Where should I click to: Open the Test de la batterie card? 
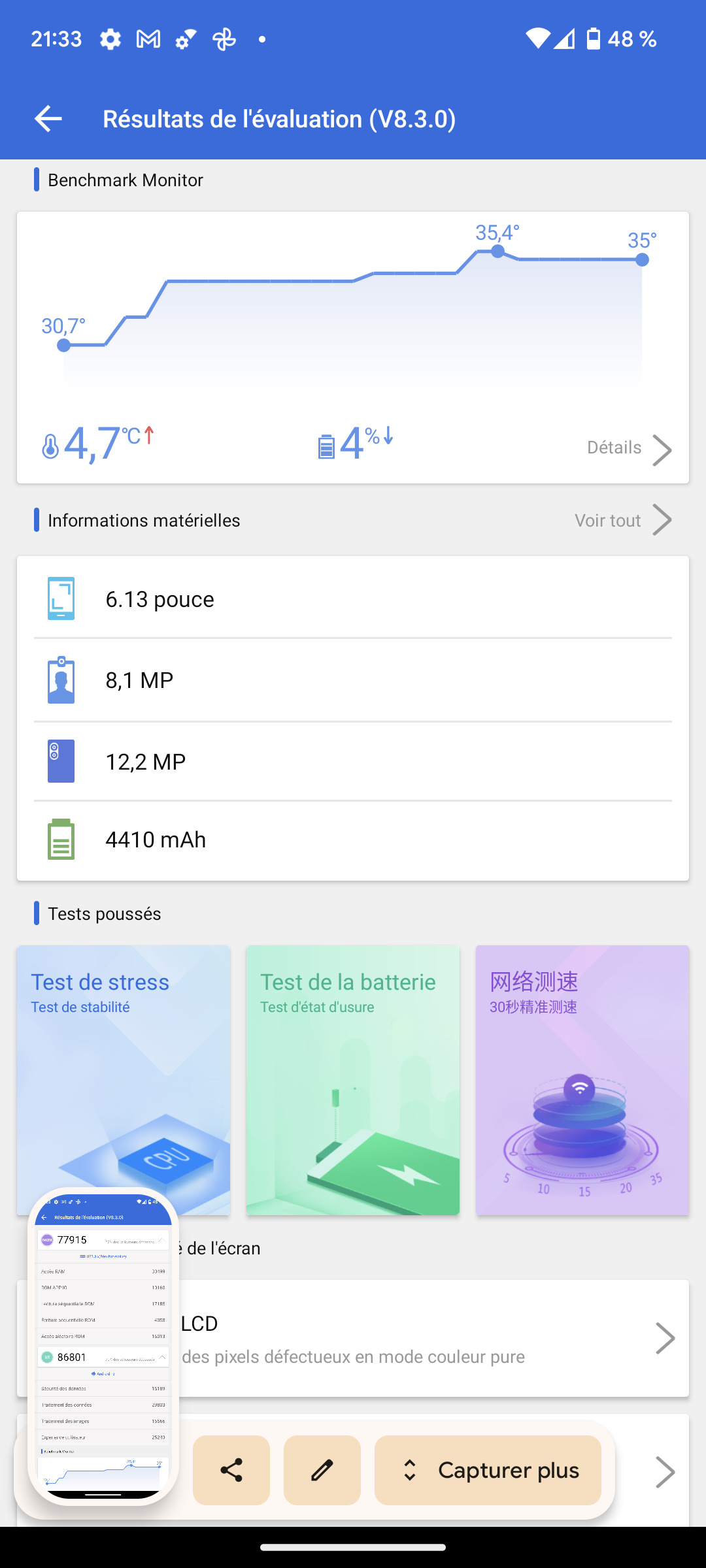click(353, 1080)
